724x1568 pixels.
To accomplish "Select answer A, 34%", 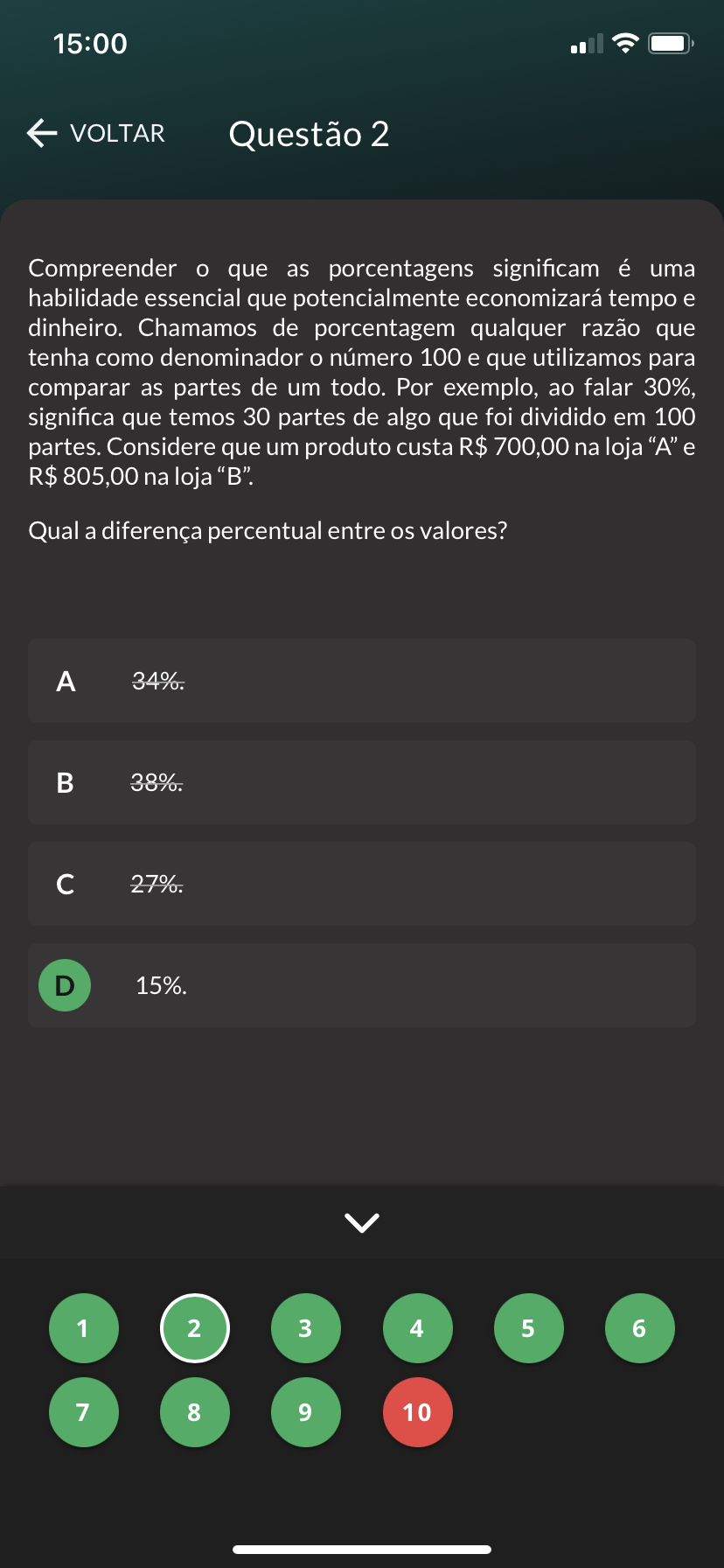I will (362, 681).
